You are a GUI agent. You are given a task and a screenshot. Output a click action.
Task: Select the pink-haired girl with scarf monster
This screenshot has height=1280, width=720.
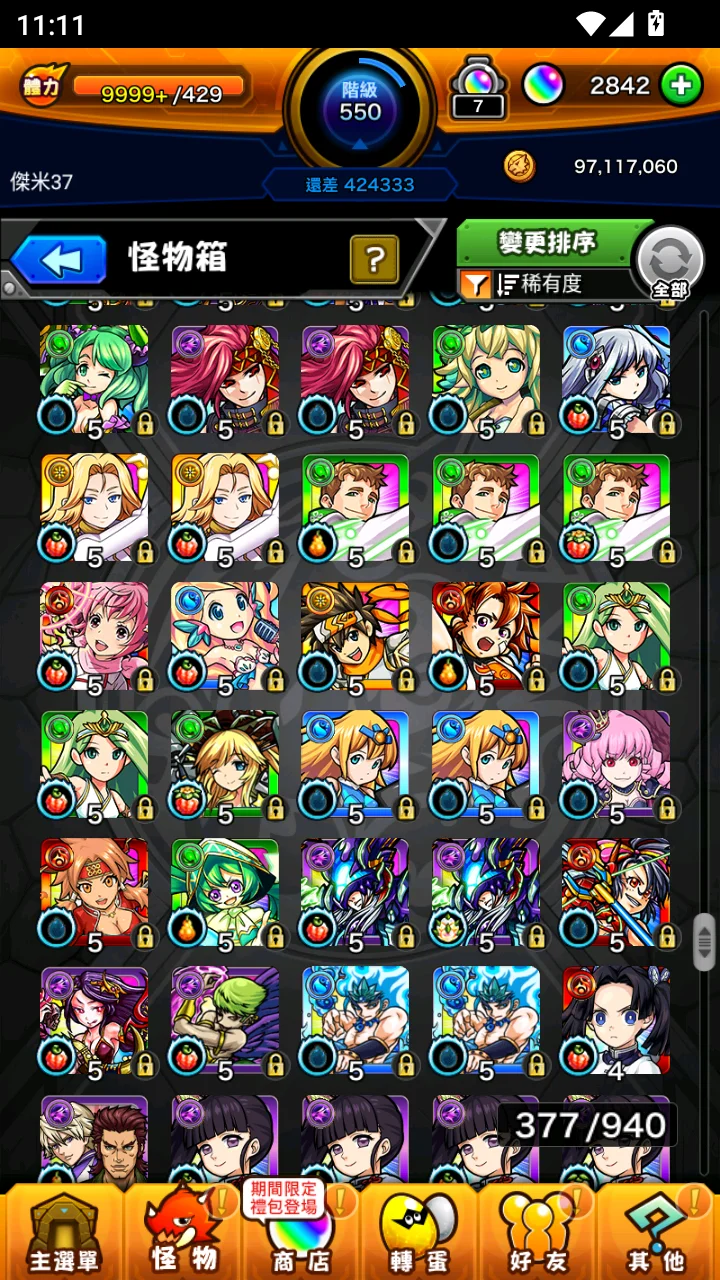pyautogui.click(x=95, y=637)
